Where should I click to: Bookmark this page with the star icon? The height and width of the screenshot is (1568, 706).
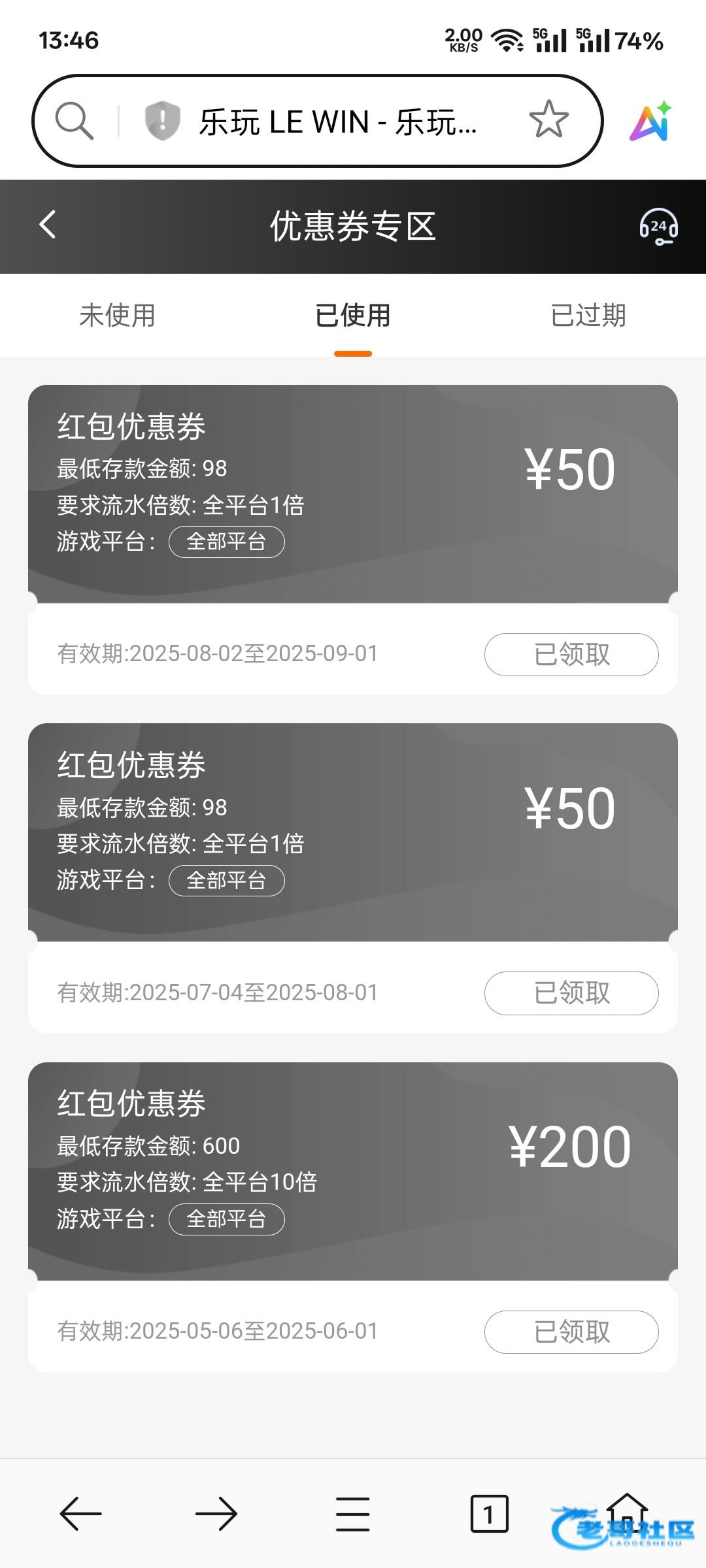(548, 120)
